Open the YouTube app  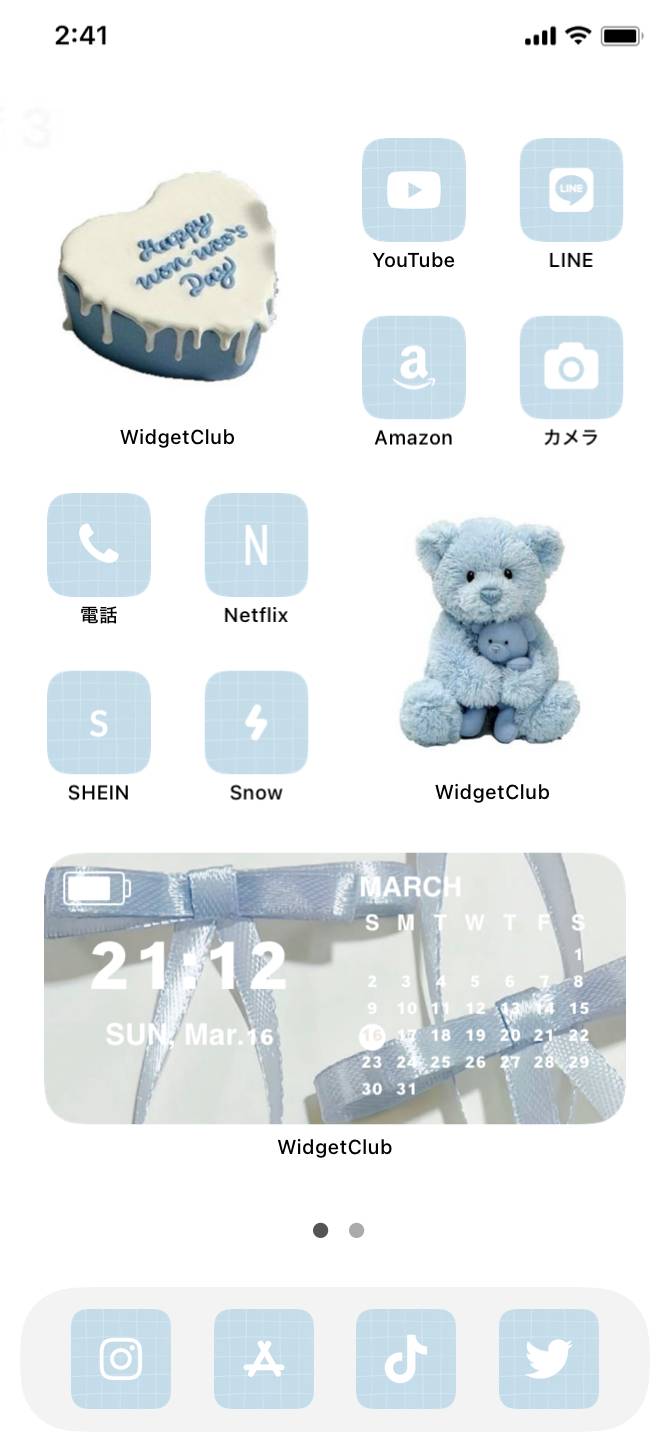tap(413, 190)
